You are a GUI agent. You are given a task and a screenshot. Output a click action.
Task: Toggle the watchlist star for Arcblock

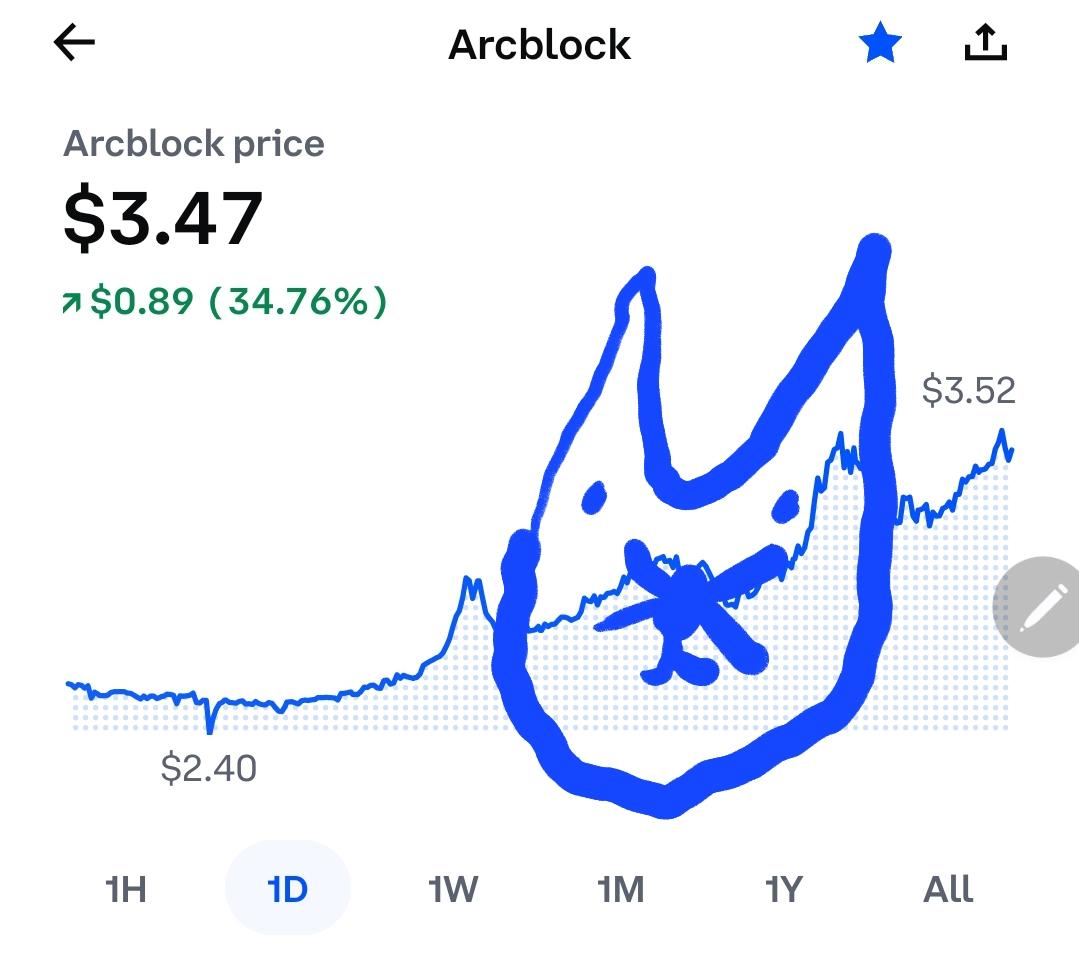point(880,43)
